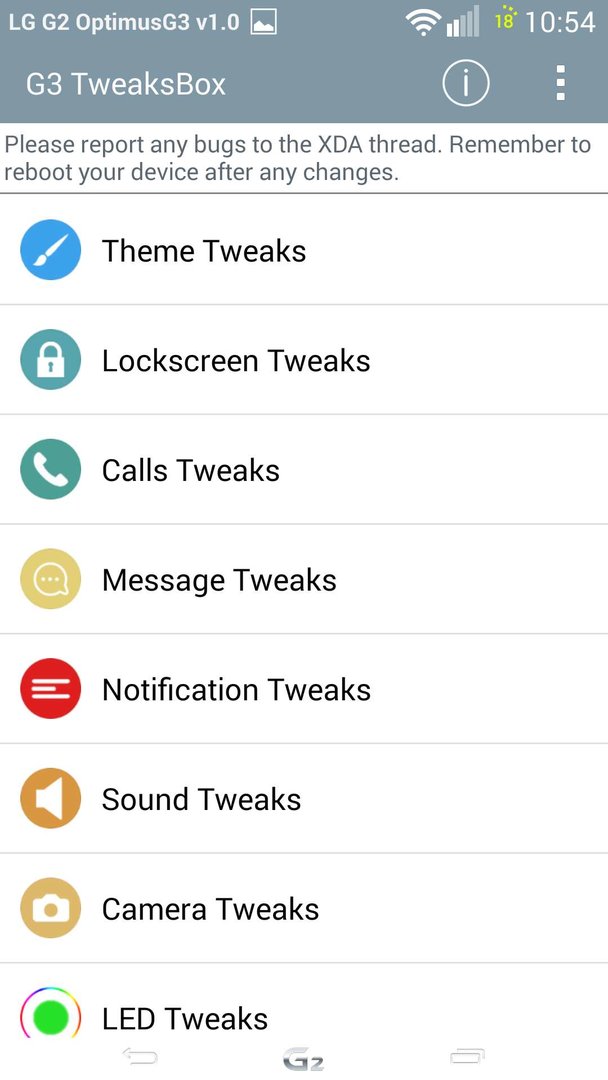Image resolution: width=608 pixels, height=1080 pixels.
Task: Tap the recent apps button
Action: [x=468, y=1057]
